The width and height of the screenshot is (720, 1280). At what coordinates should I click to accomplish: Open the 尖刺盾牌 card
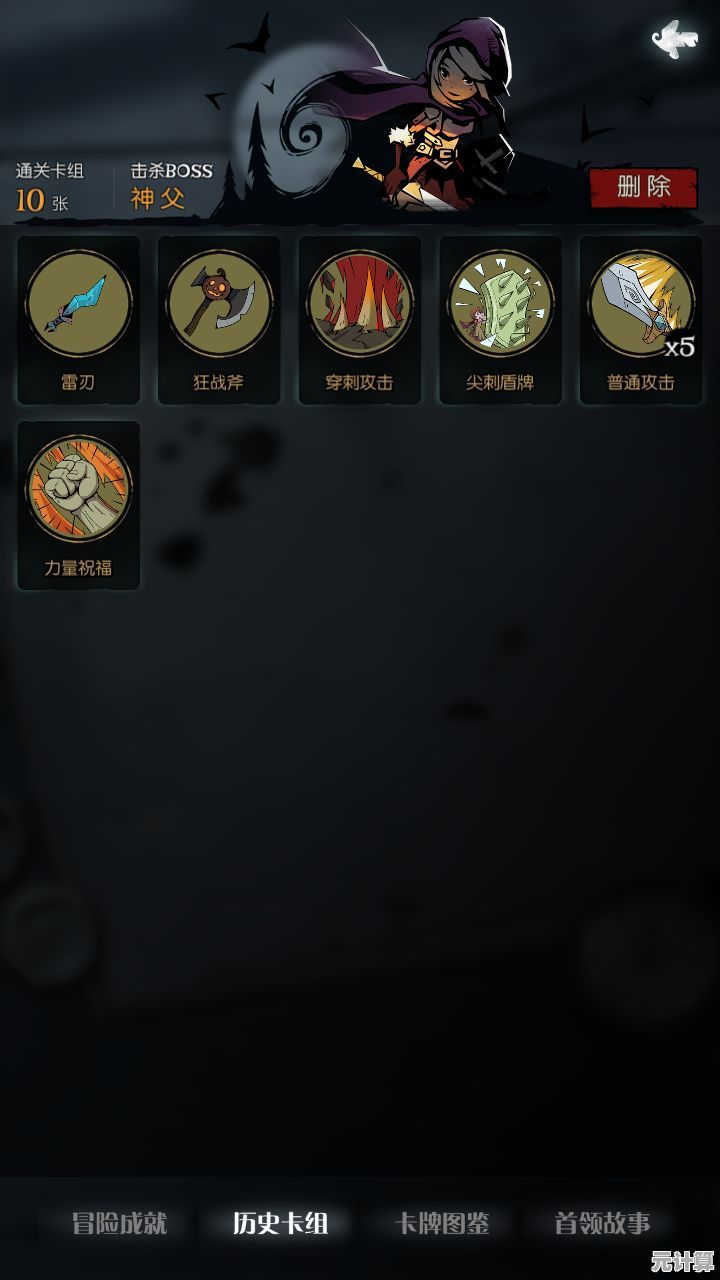500,318
